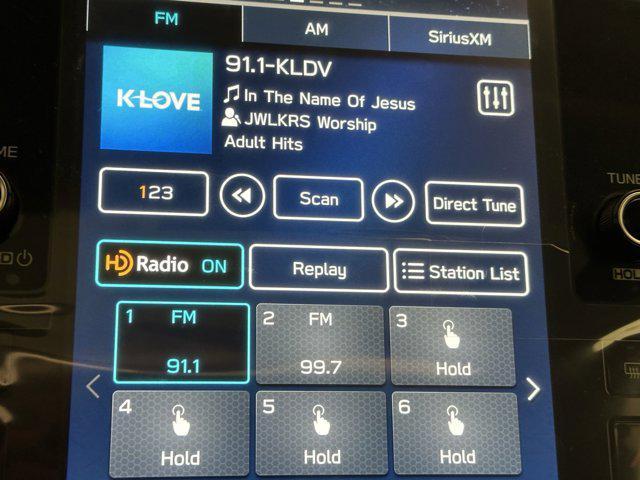Viewport: 640px width, 480px height.
Task: Tap empty preset slot 6
Action: pyautogui.click(x=456, y=435)
